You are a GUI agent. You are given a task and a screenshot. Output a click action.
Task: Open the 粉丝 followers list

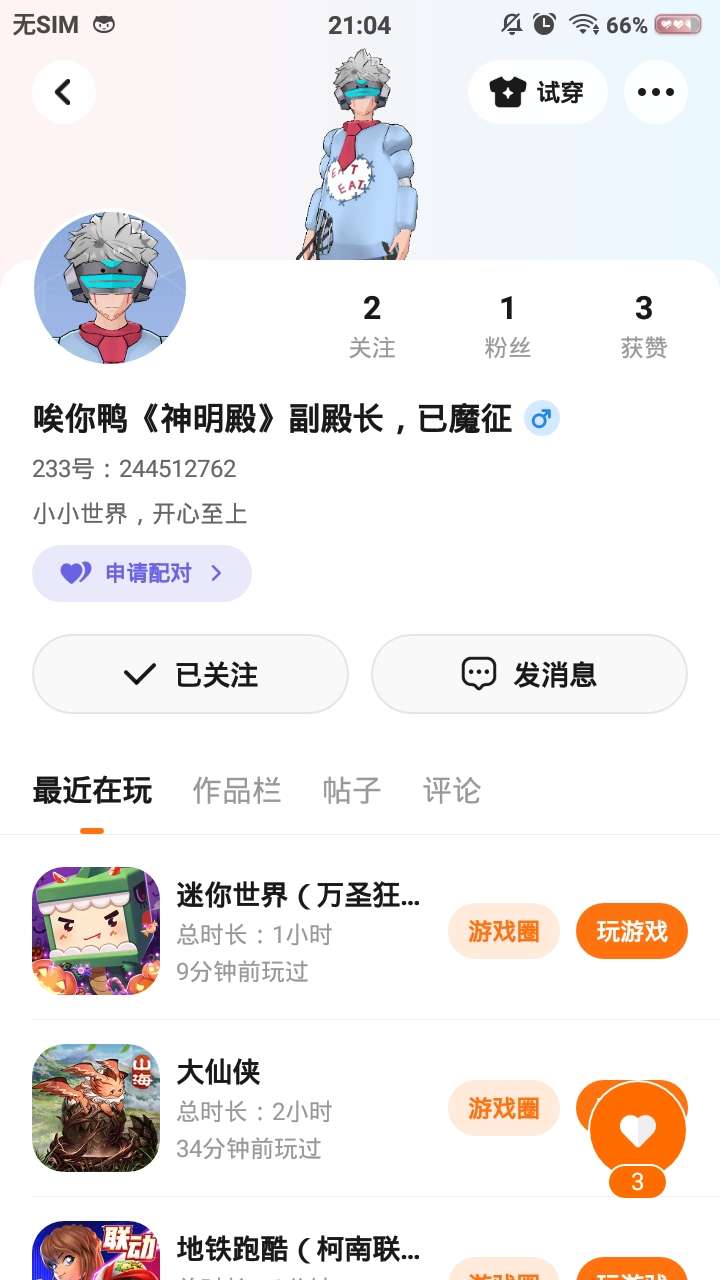pyautogui.click(x=507, y=325)
